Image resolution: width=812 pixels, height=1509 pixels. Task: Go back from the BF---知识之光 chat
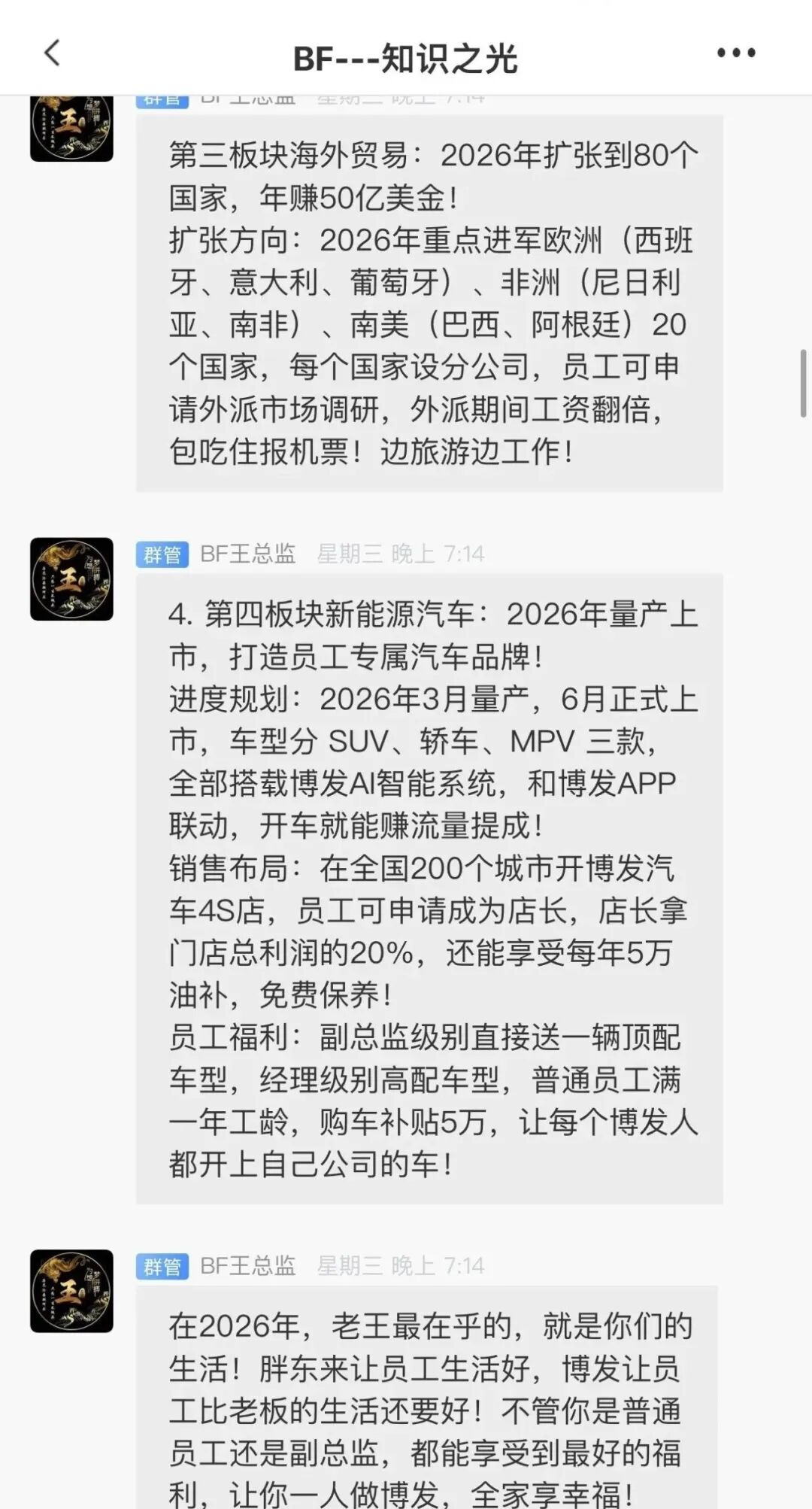pyautogui.click(x=52, y=53)
